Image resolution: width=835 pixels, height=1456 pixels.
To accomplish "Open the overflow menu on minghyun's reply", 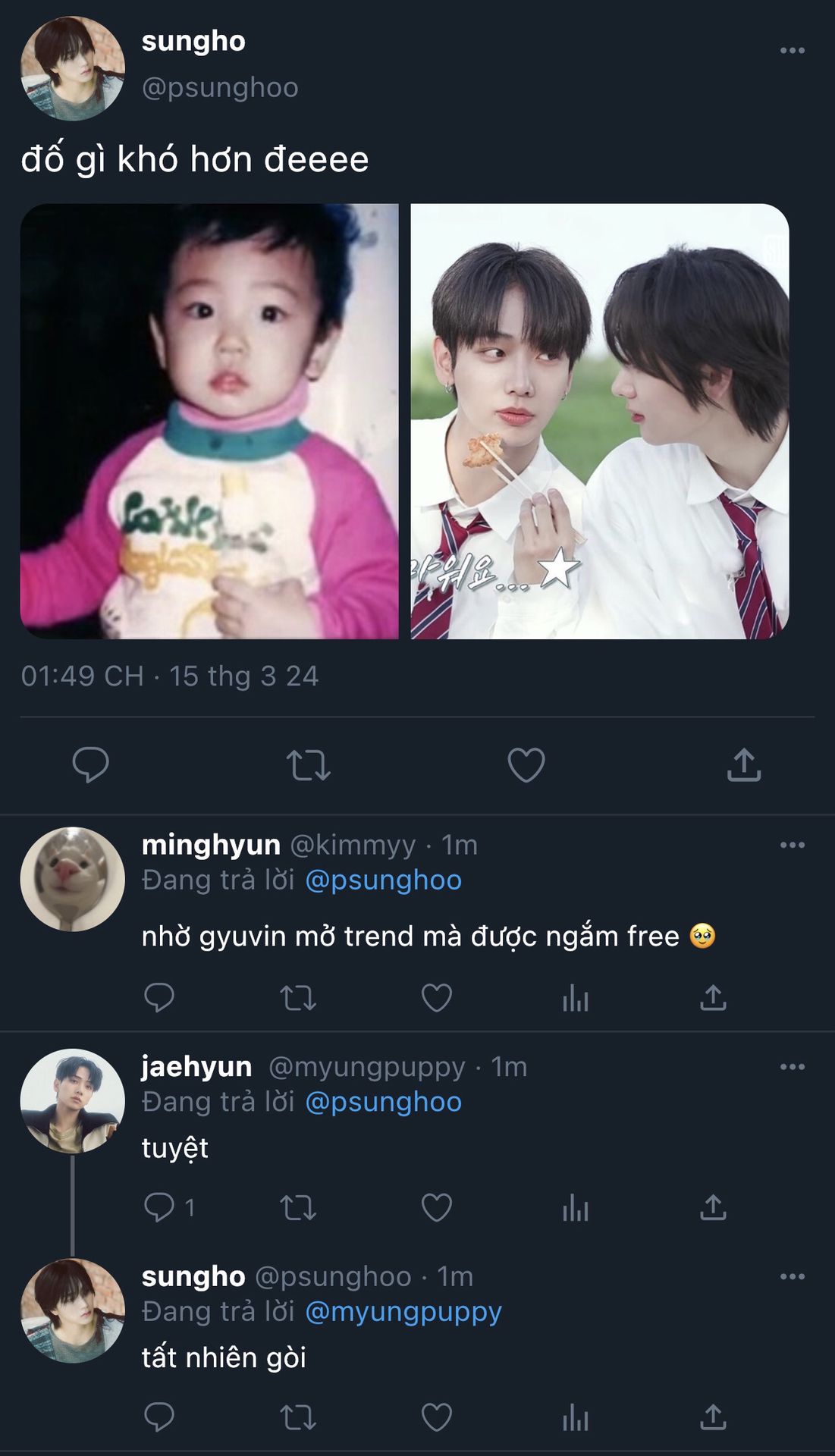I will [792, 845].
